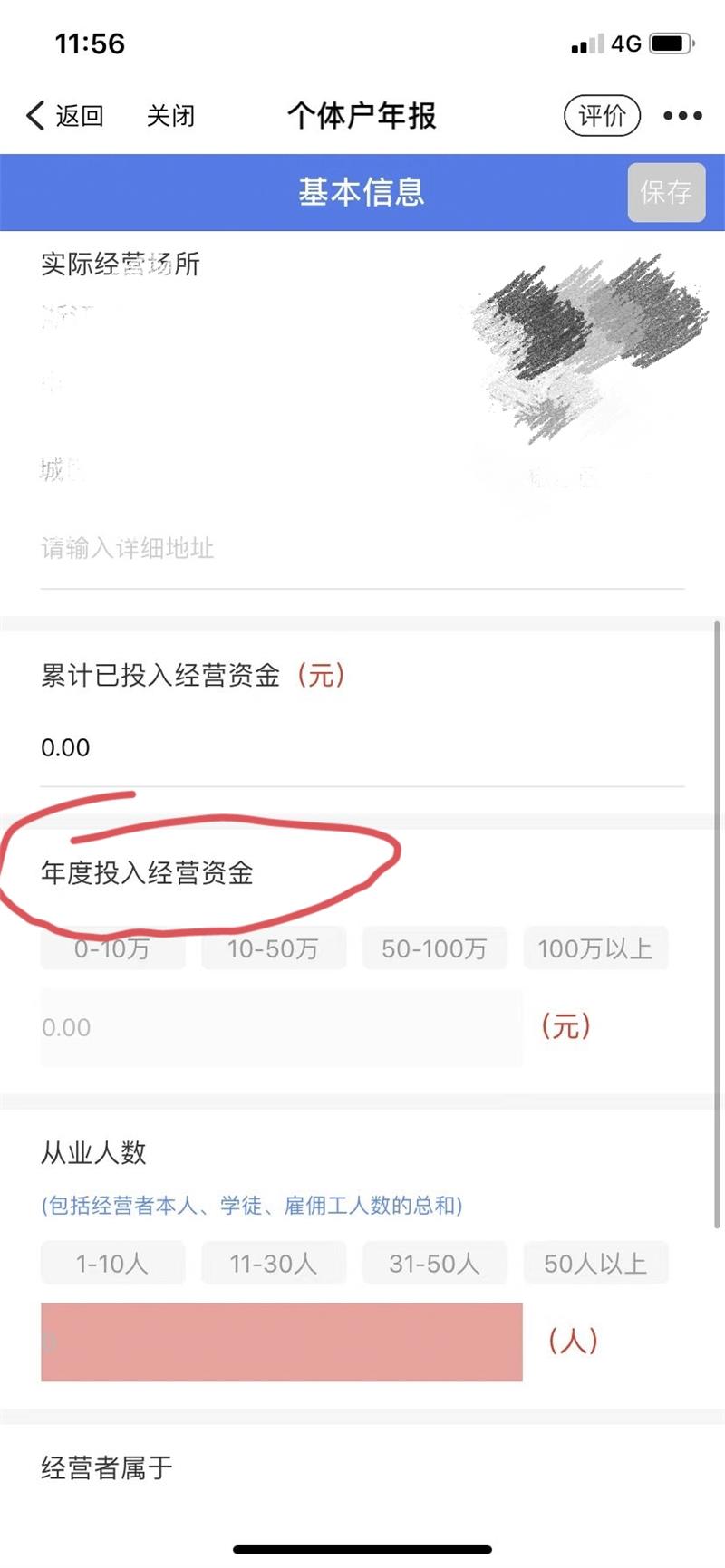
Task: Select the 0-10万 funding range
Action: 112,948
